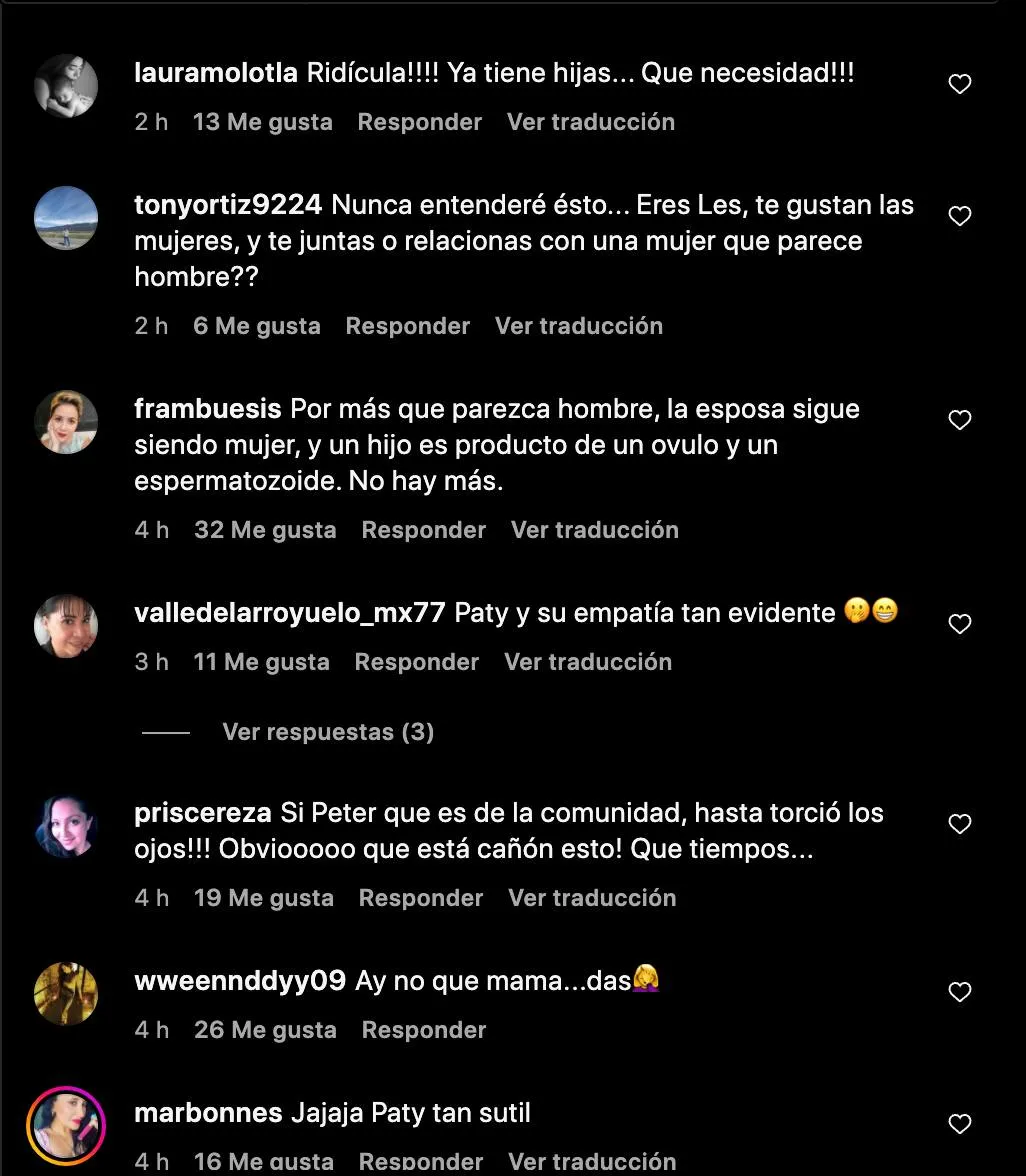This screenshot has width=1026, height=1176.
Task: Like priscereza's comment via heart icon
Action: [959, 824]
